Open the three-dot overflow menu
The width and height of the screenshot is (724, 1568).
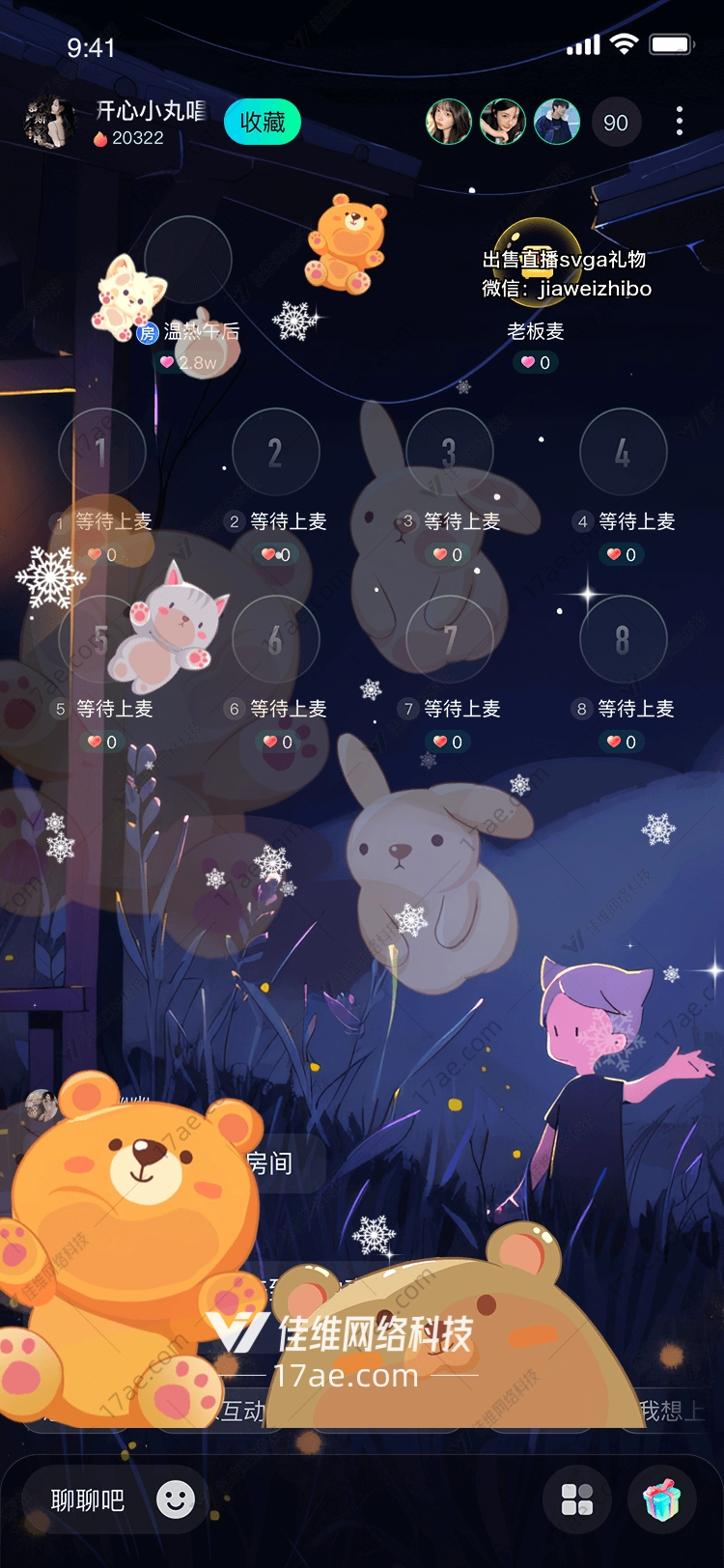pyautogui.click(x=680, y=122)
